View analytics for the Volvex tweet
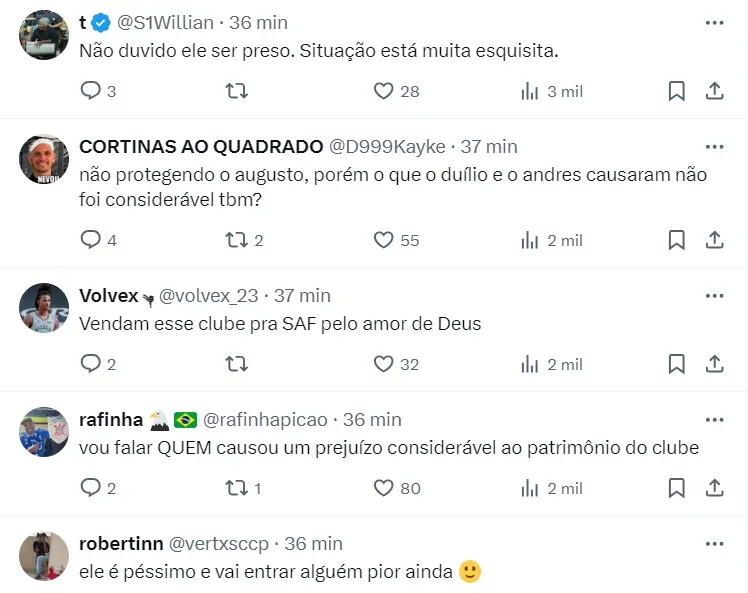The image size is (748, 593). (x=530, y=364)
